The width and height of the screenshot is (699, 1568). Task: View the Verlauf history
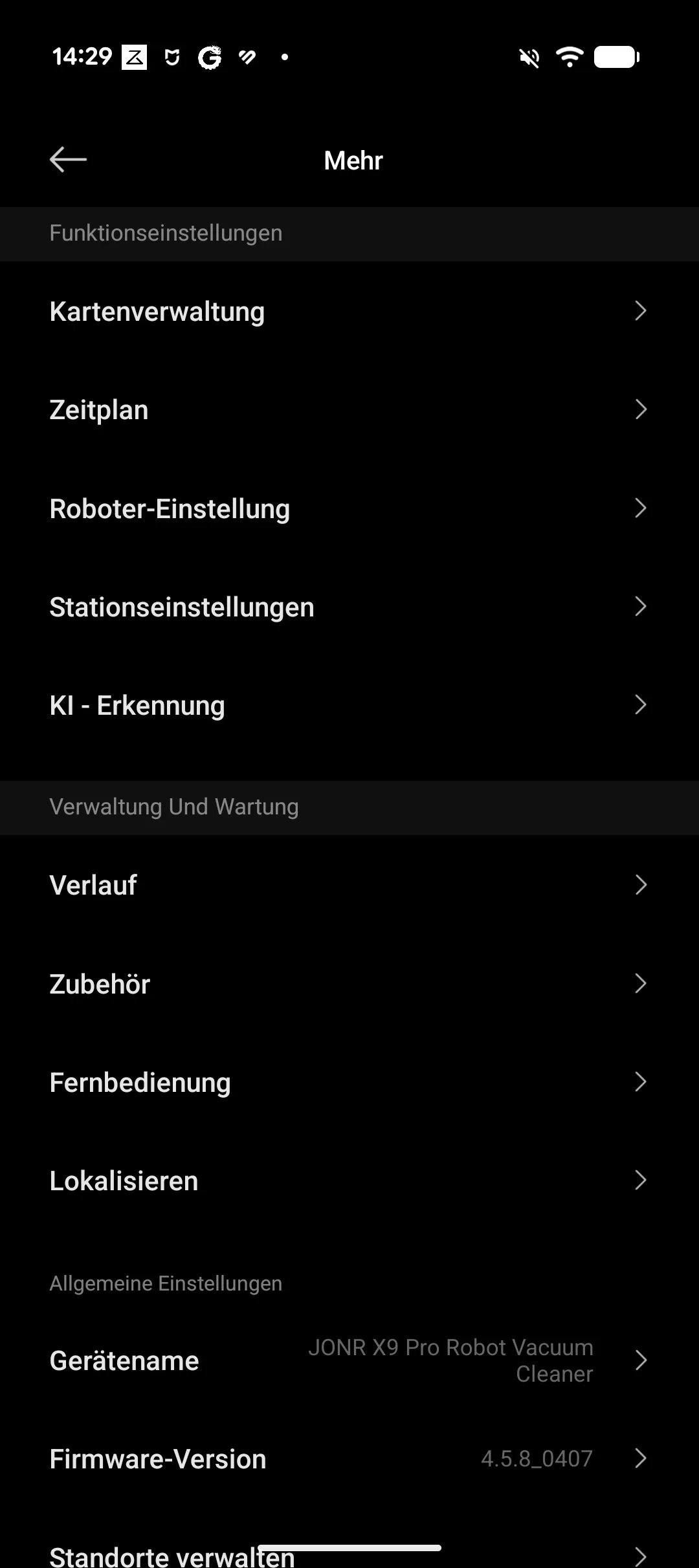349,885
